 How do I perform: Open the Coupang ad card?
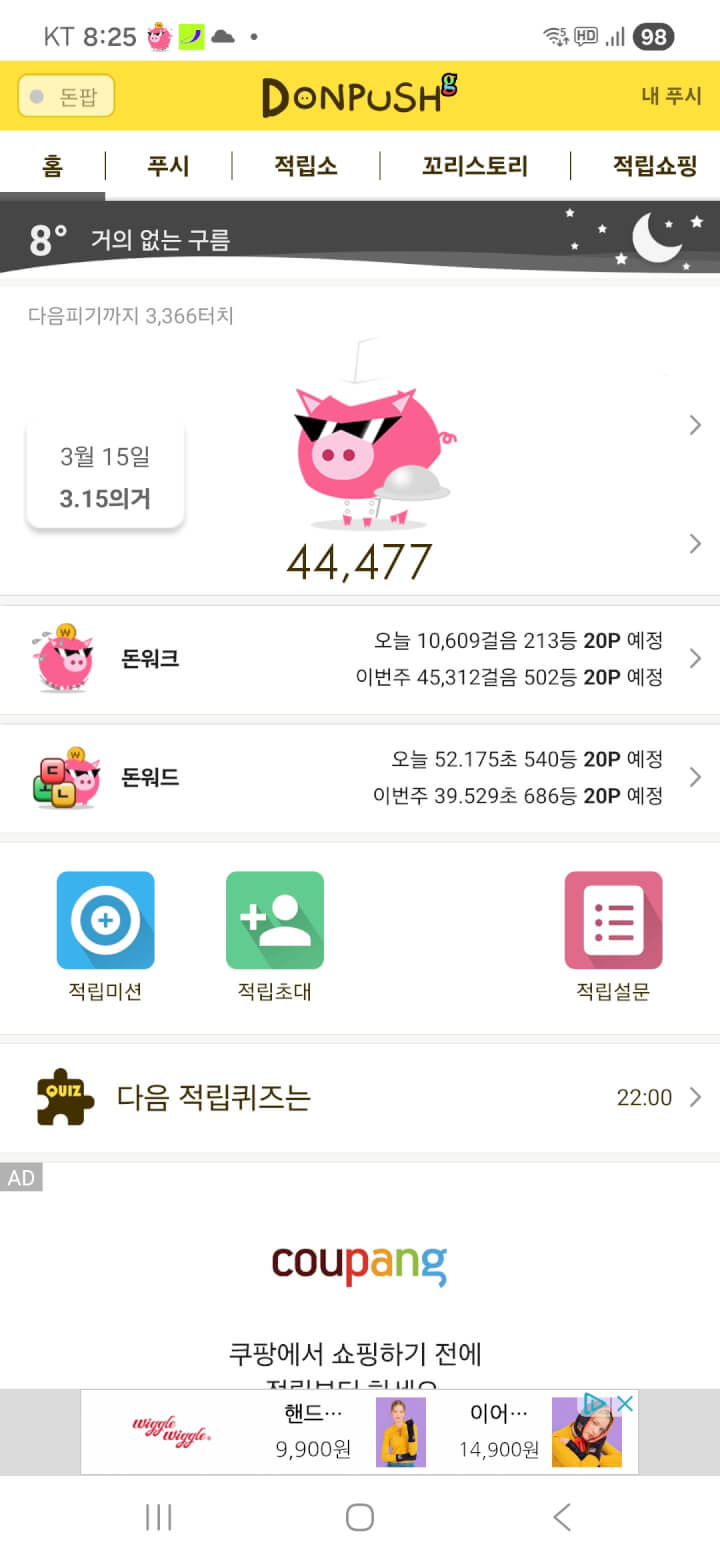(360, 1290)
